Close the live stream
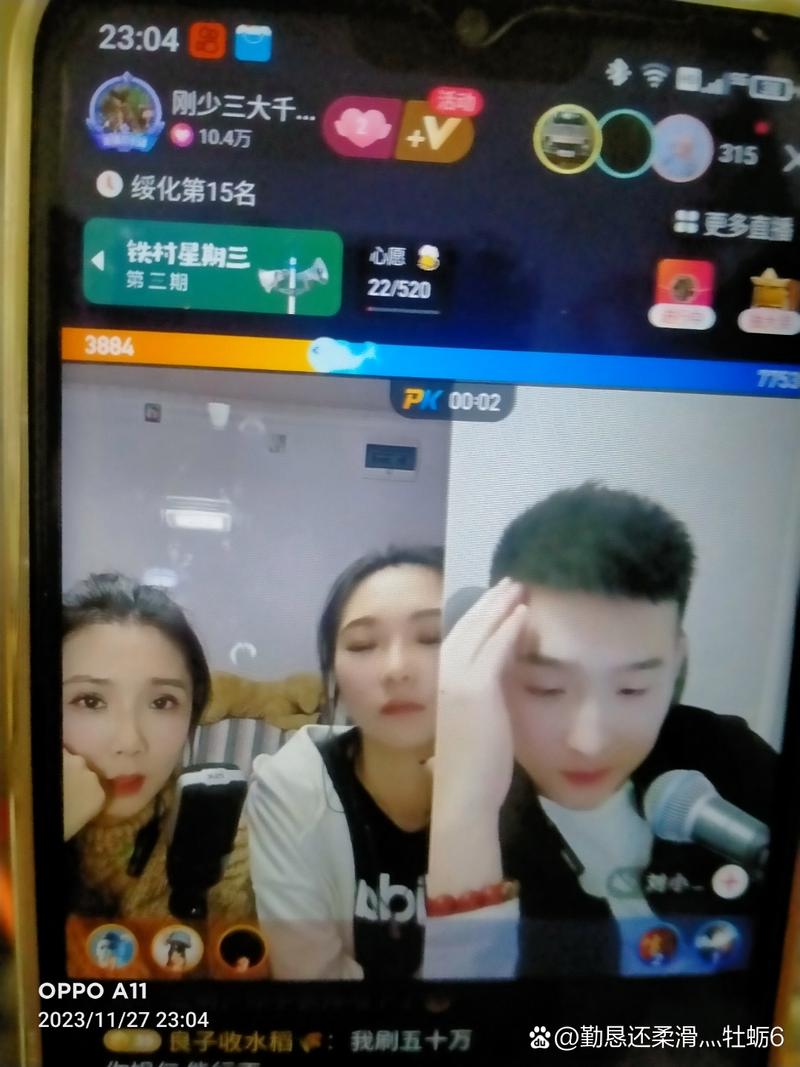 pos(790,157)
